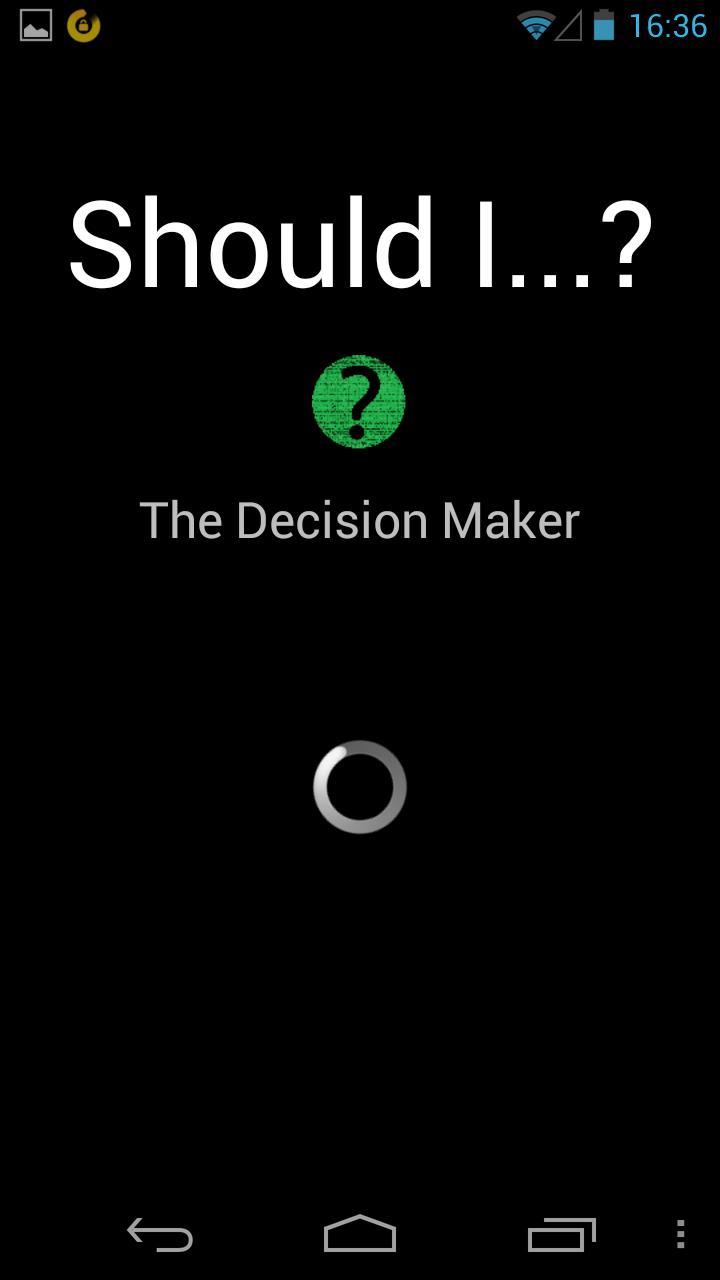Tap the center of the navigation bar
The width and height of the screenshot is (720, 1280).
(360, 1237)
